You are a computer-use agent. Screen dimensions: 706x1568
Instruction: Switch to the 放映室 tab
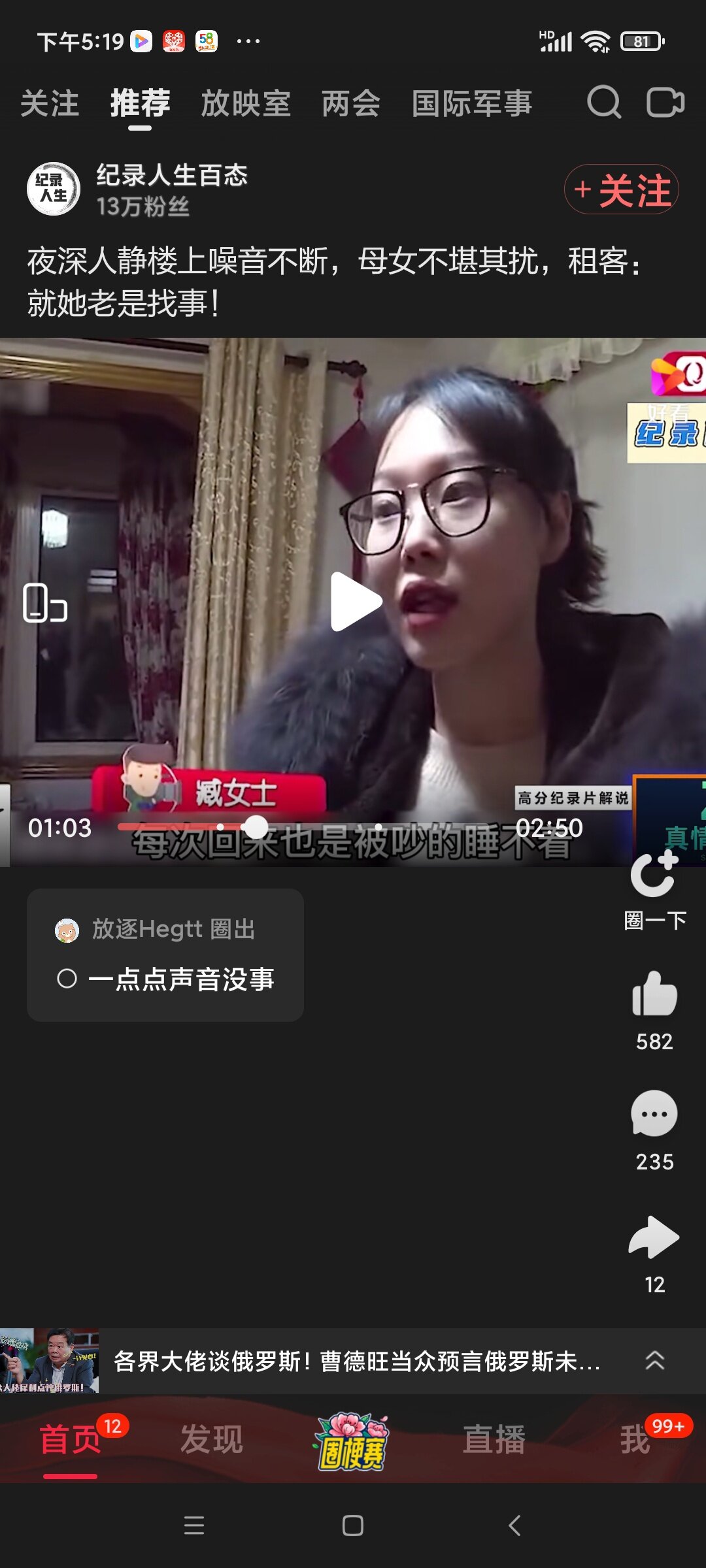click(246, 104)
